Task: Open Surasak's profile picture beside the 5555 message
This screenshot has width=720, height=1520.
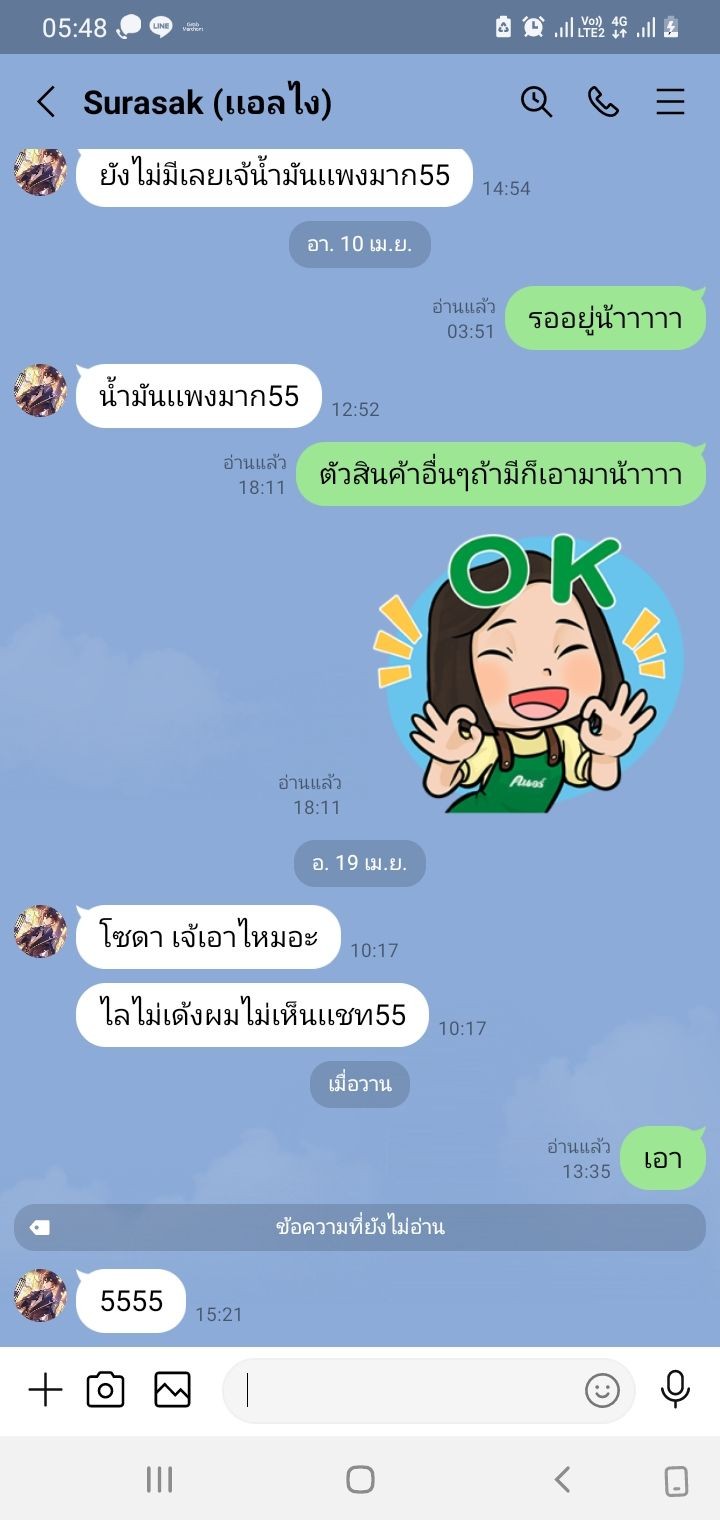Action: pos(41,1296)
